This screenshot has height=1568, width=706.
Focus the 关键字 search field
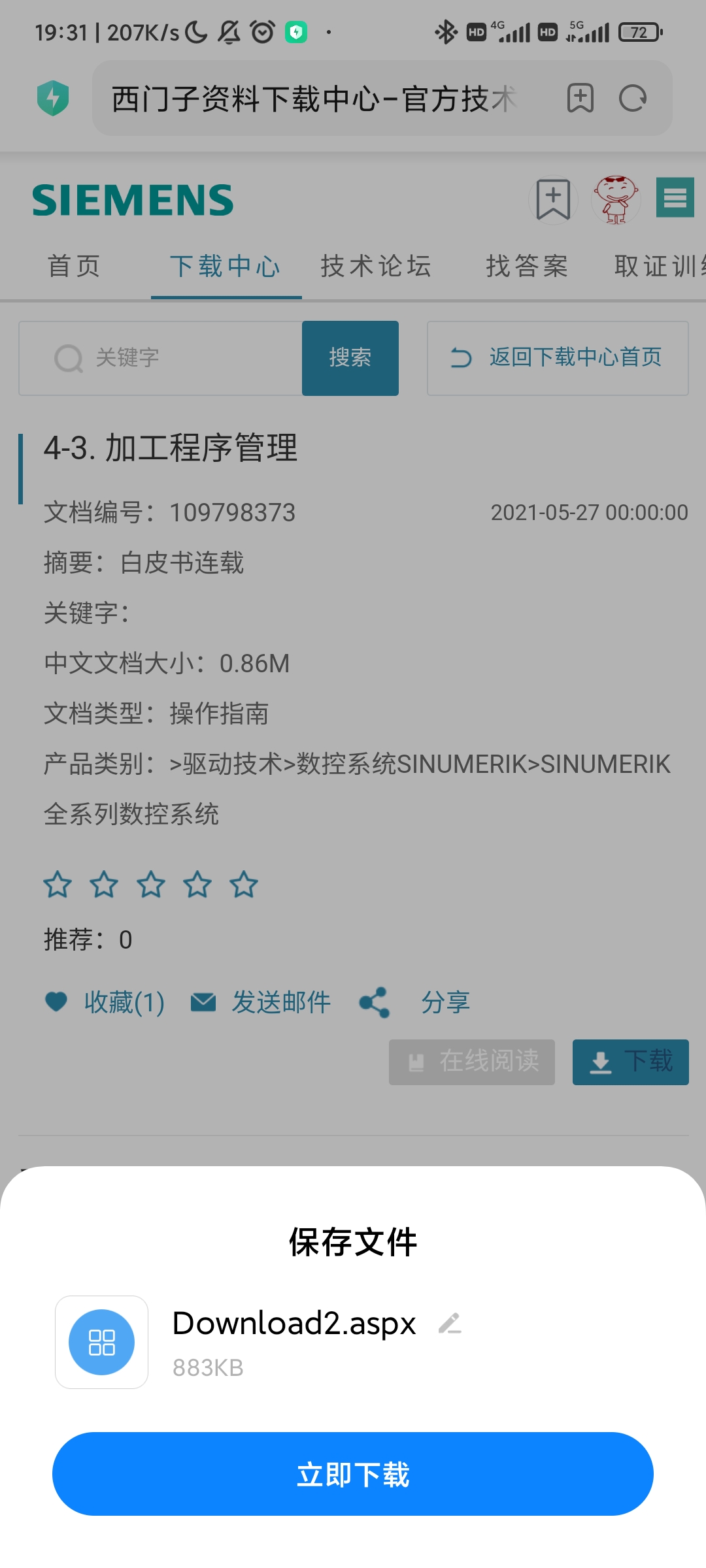tap(170, 358)
